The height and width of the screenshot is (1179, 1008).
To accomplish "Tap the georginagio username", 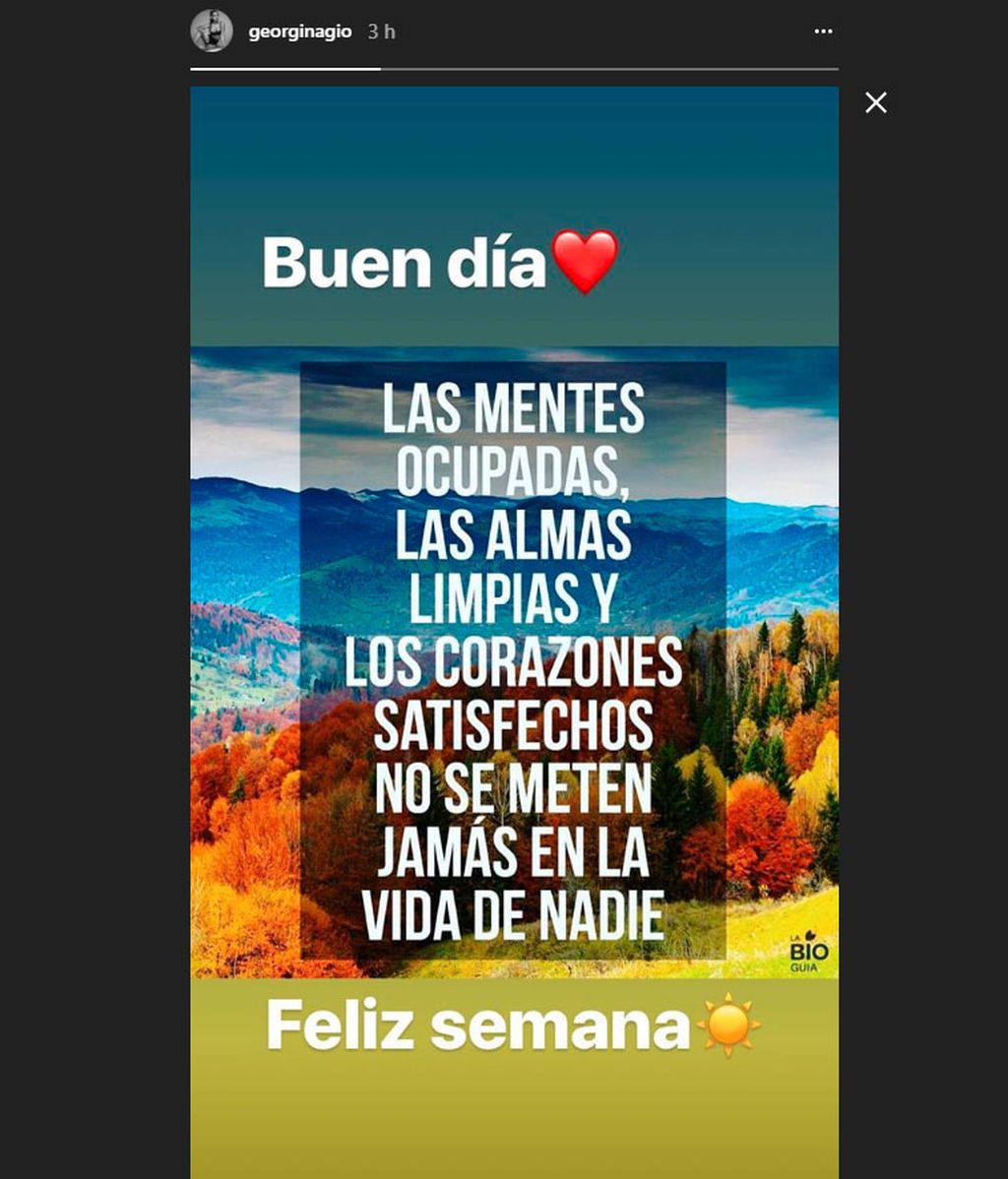I will (x=300, y=32).
